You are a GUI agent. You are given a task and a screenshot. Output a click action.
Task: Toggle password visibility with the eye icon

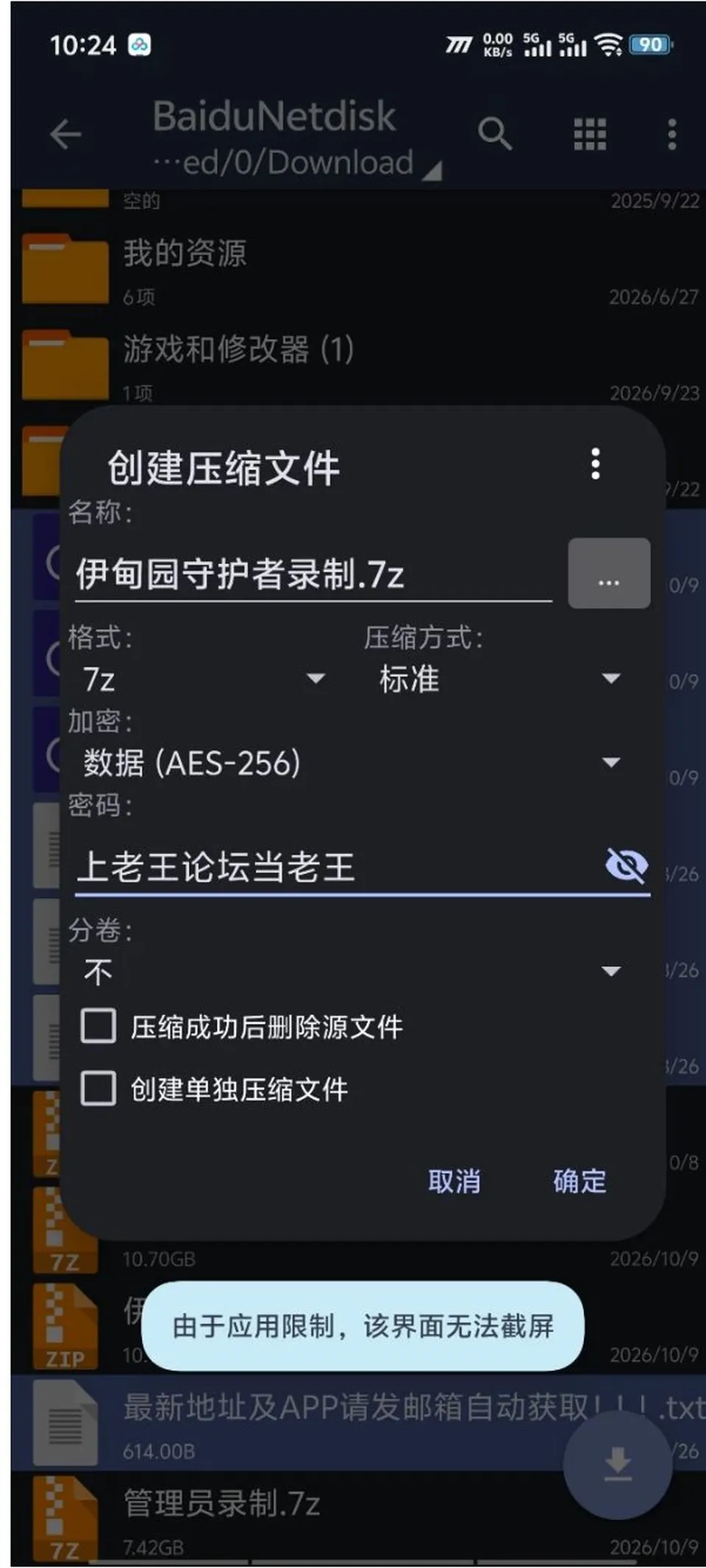coord(626,866)
